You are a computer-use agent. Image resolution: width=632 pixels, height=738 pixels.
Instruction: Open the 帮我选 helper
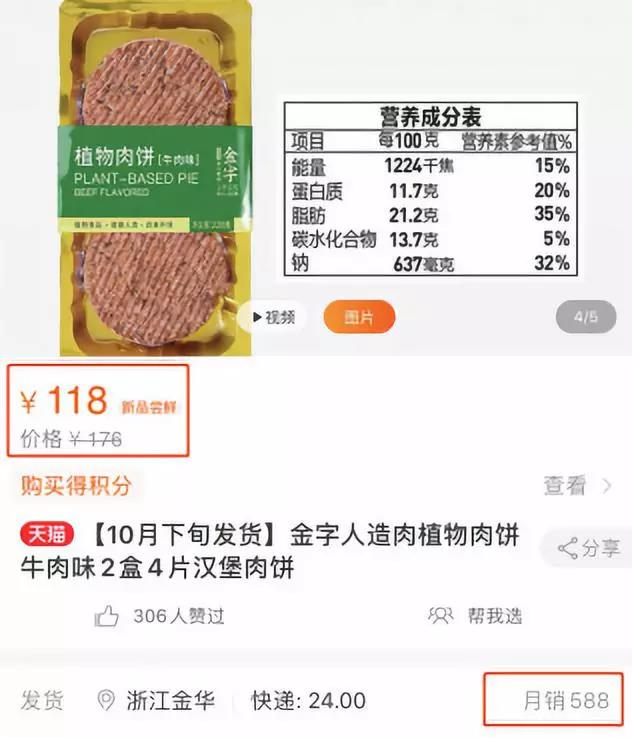click(x=474, y=616)
